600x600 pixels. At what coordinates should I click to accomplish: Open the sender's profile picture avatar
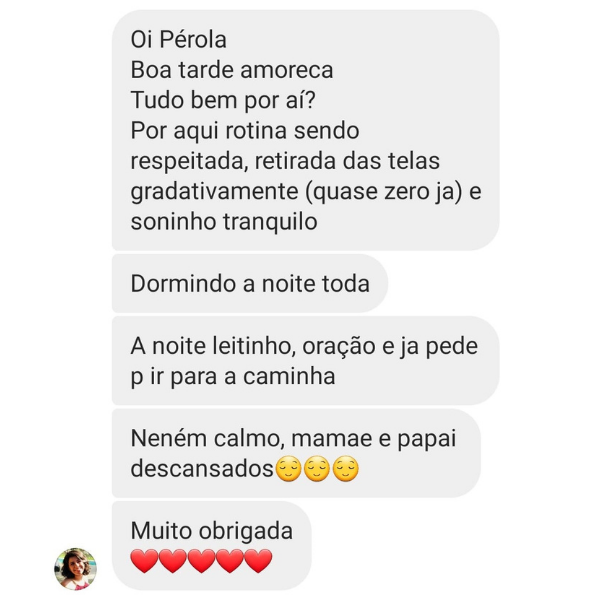click(75, 568)
